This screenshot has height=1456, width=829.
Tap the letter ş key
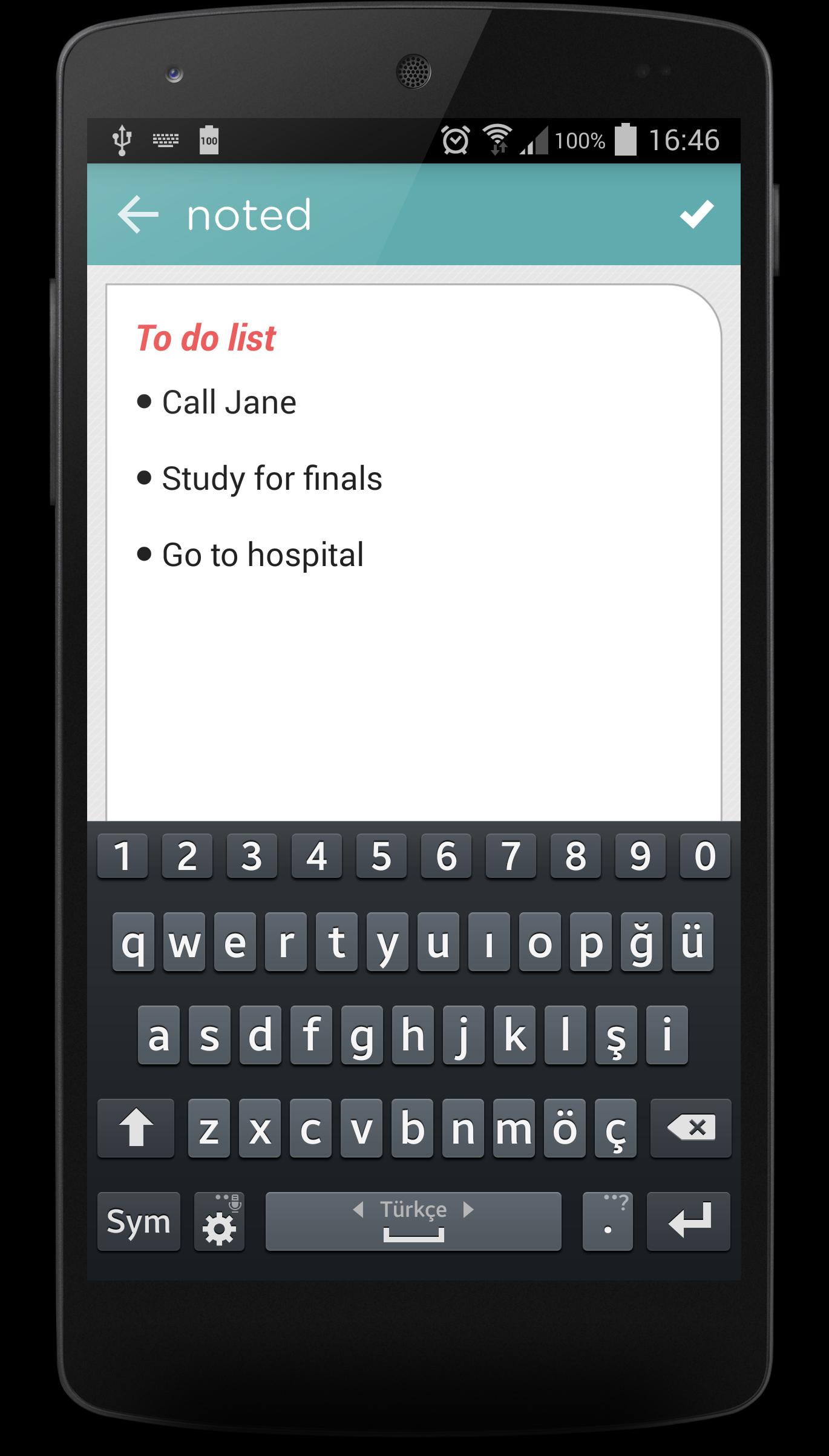point(616,1035)
